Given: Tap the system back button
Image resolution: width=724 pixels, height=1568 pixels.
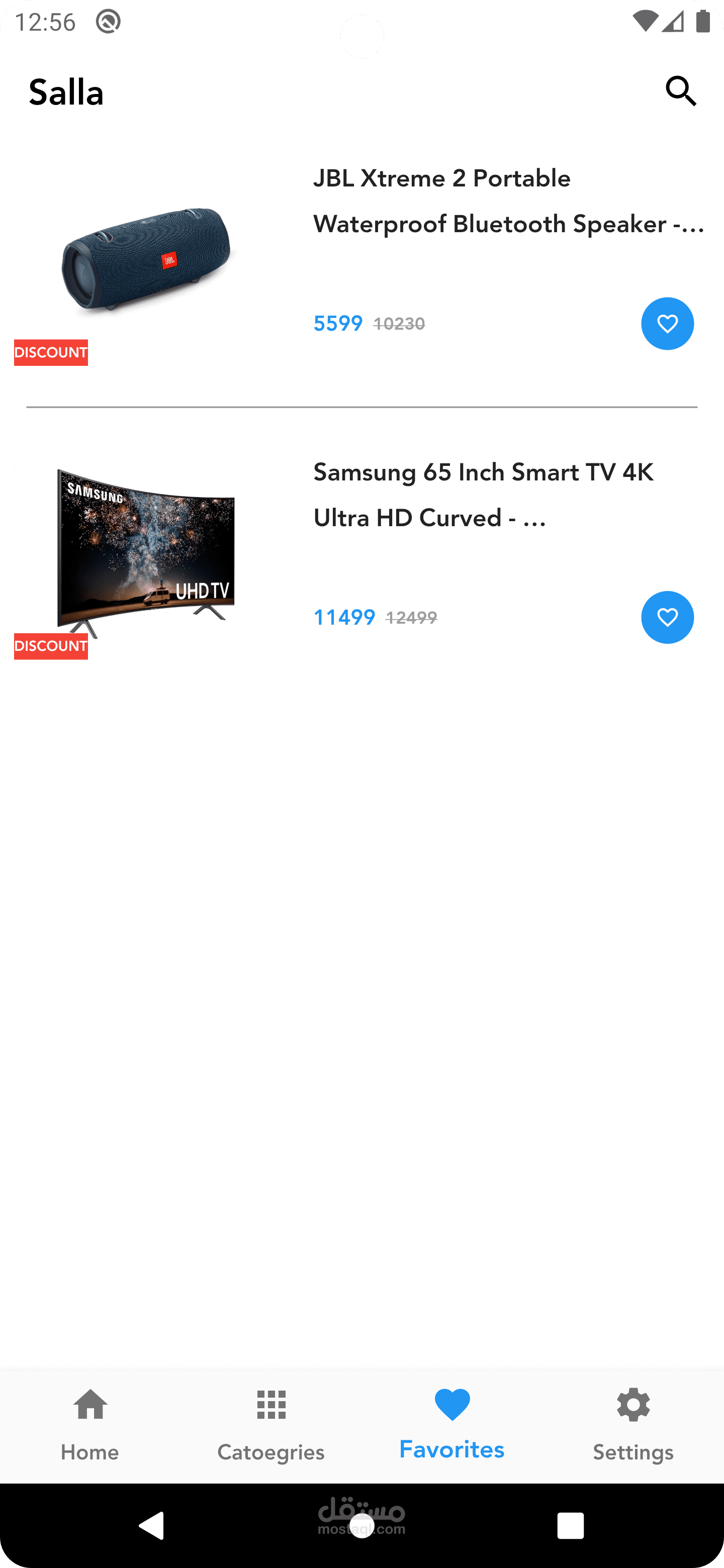Looking at the screenshot, I should tap(152, 1525).
